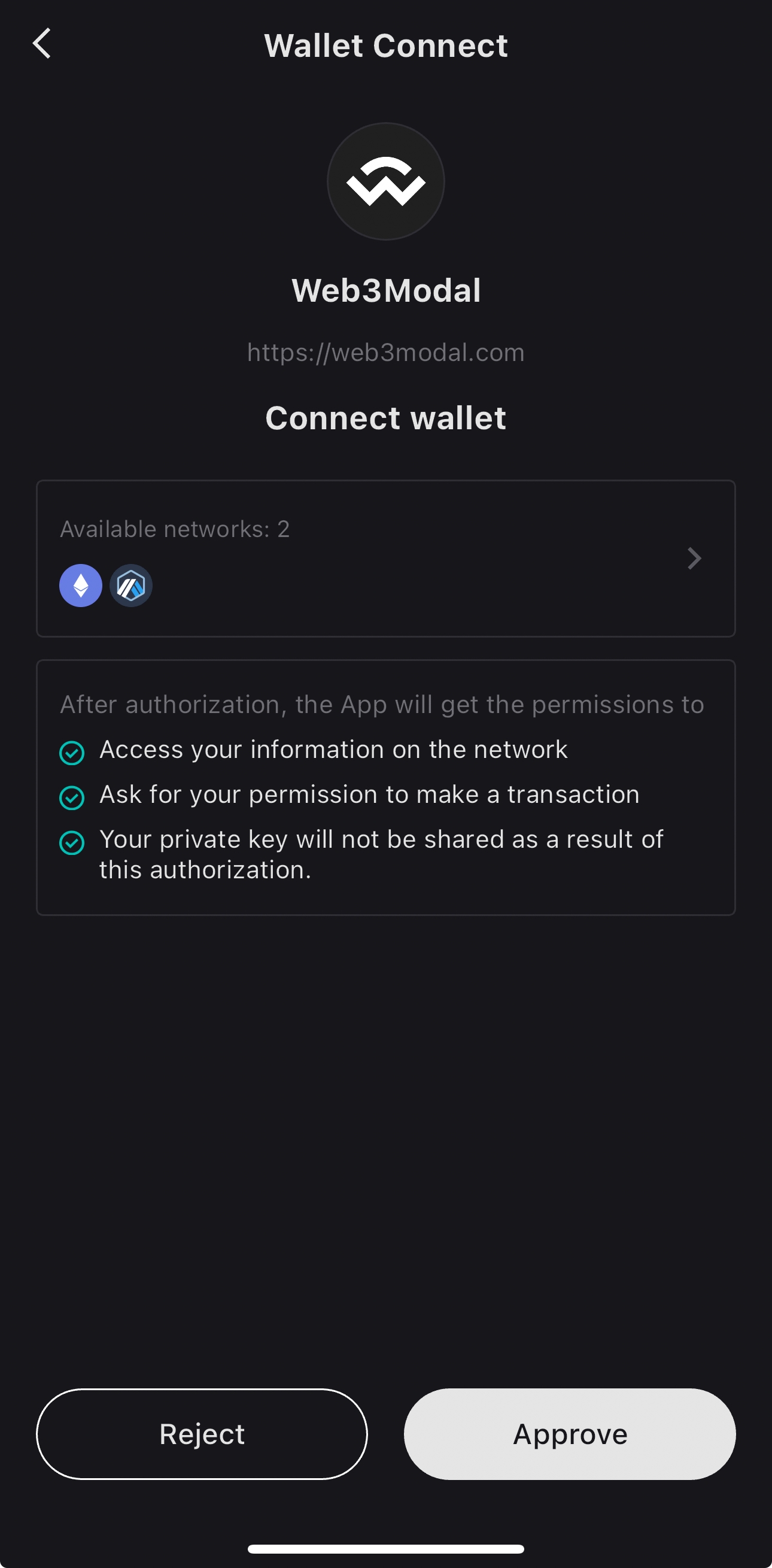
Task: Go back using the top-left arrow
Action: (x=41, y=44)
